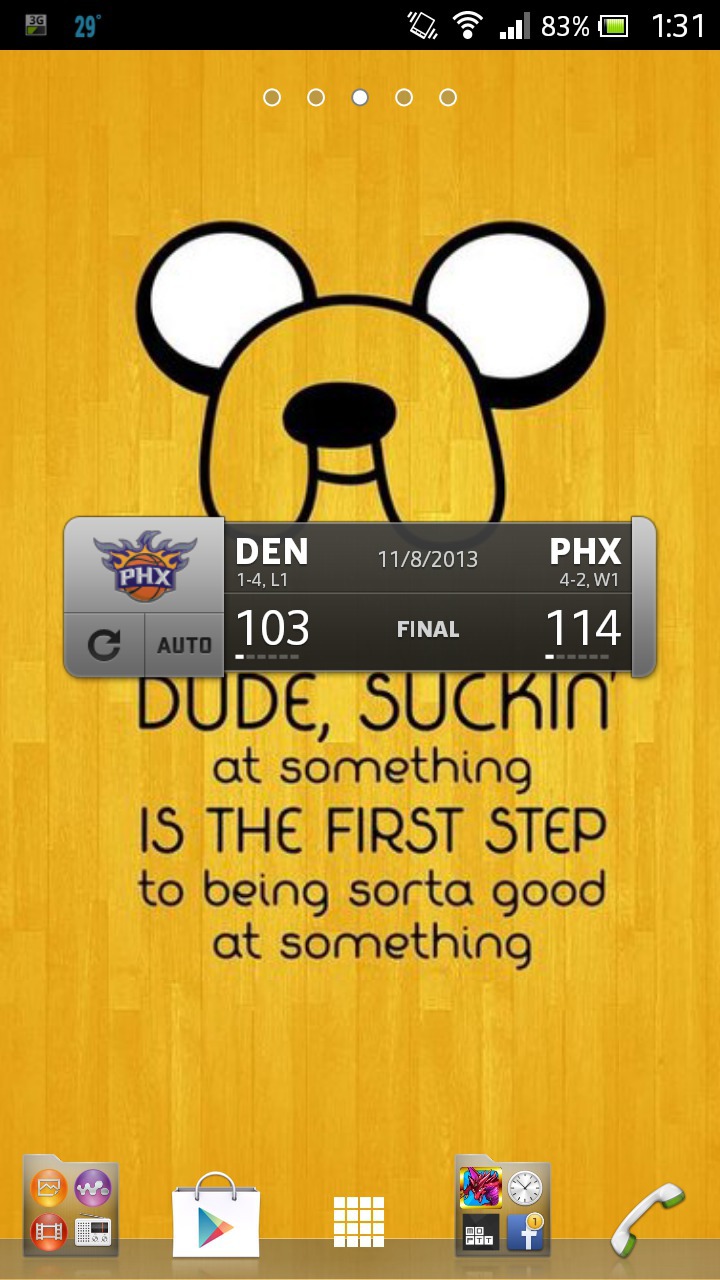This screenshot has width=720, height=1280.
Task: Go to the last home screen page
Action: tap(448, 97)
